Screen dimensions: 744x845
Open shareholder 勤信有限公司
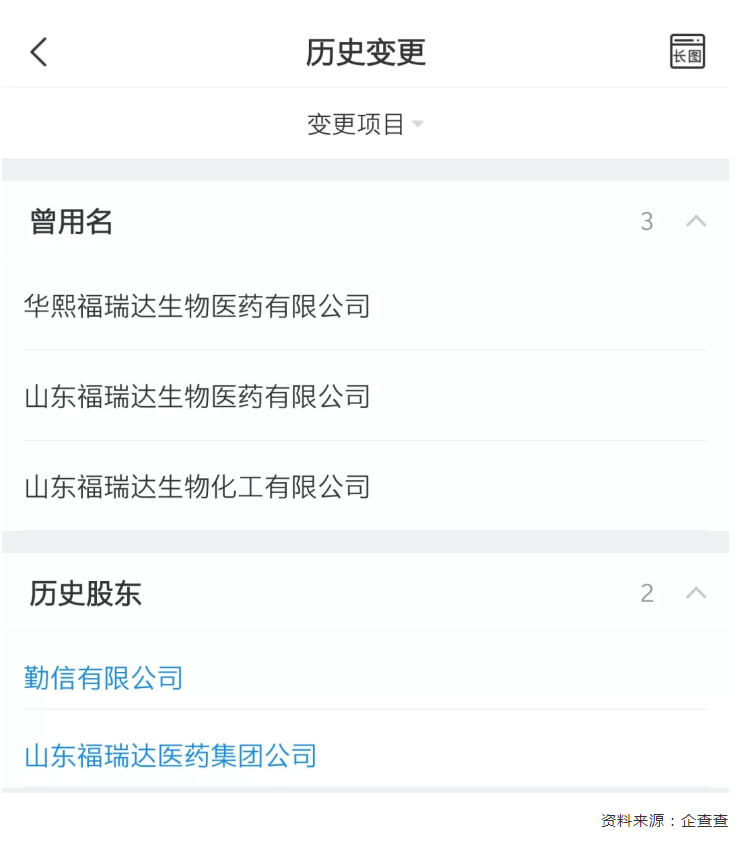[104, 679]
